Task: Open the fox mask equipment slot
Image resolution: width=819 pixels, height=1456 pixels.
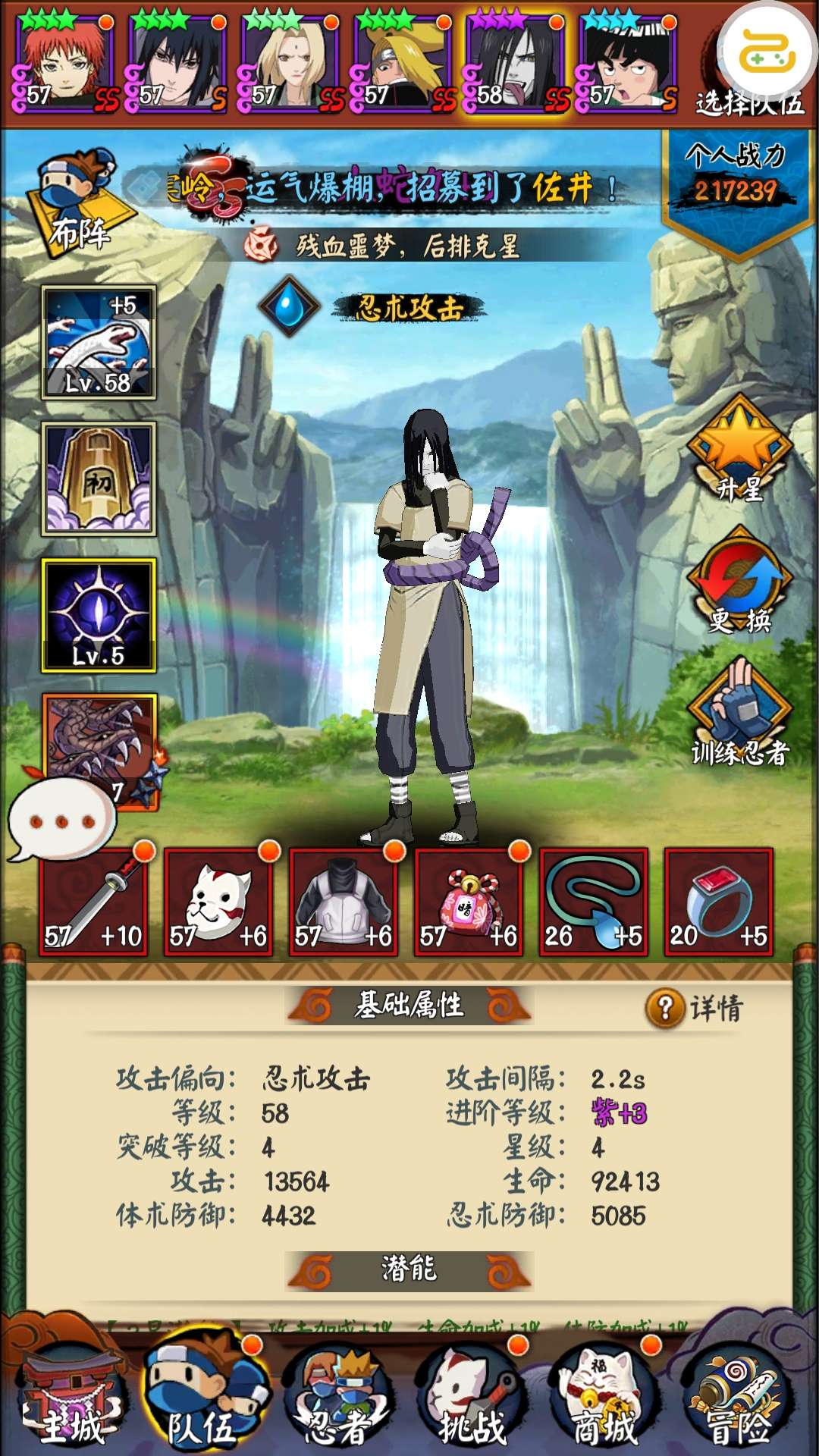Action: coord(218,902)
